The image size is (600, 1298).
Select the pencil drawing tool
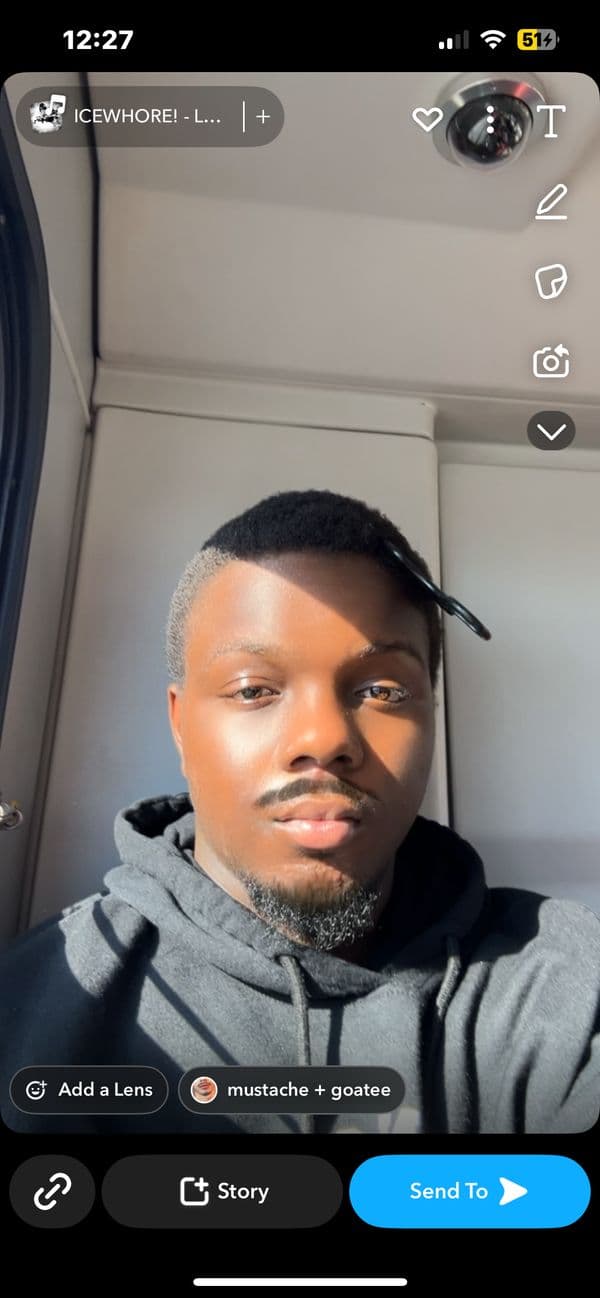point(551,202)
